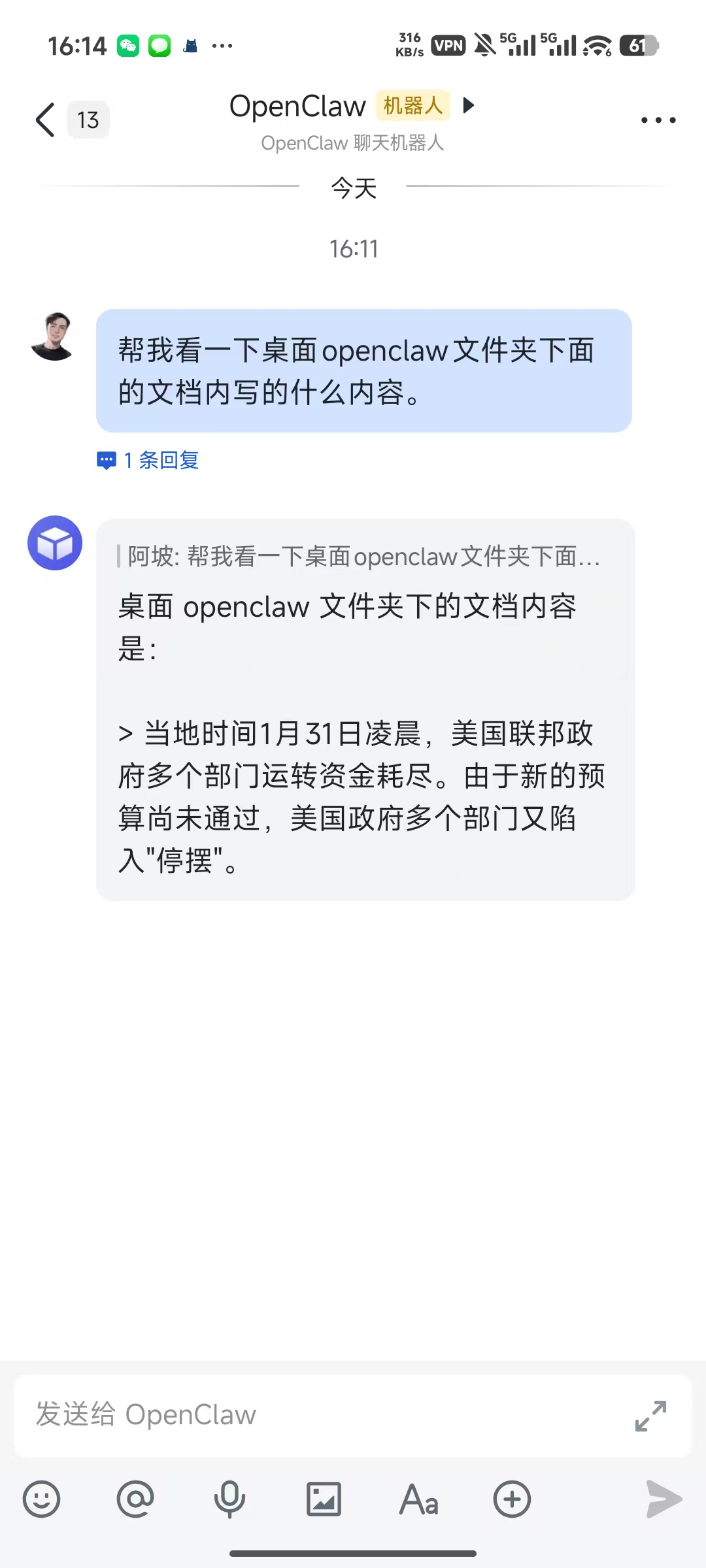Tap the 机器人 bot label tag

(413, 105)
